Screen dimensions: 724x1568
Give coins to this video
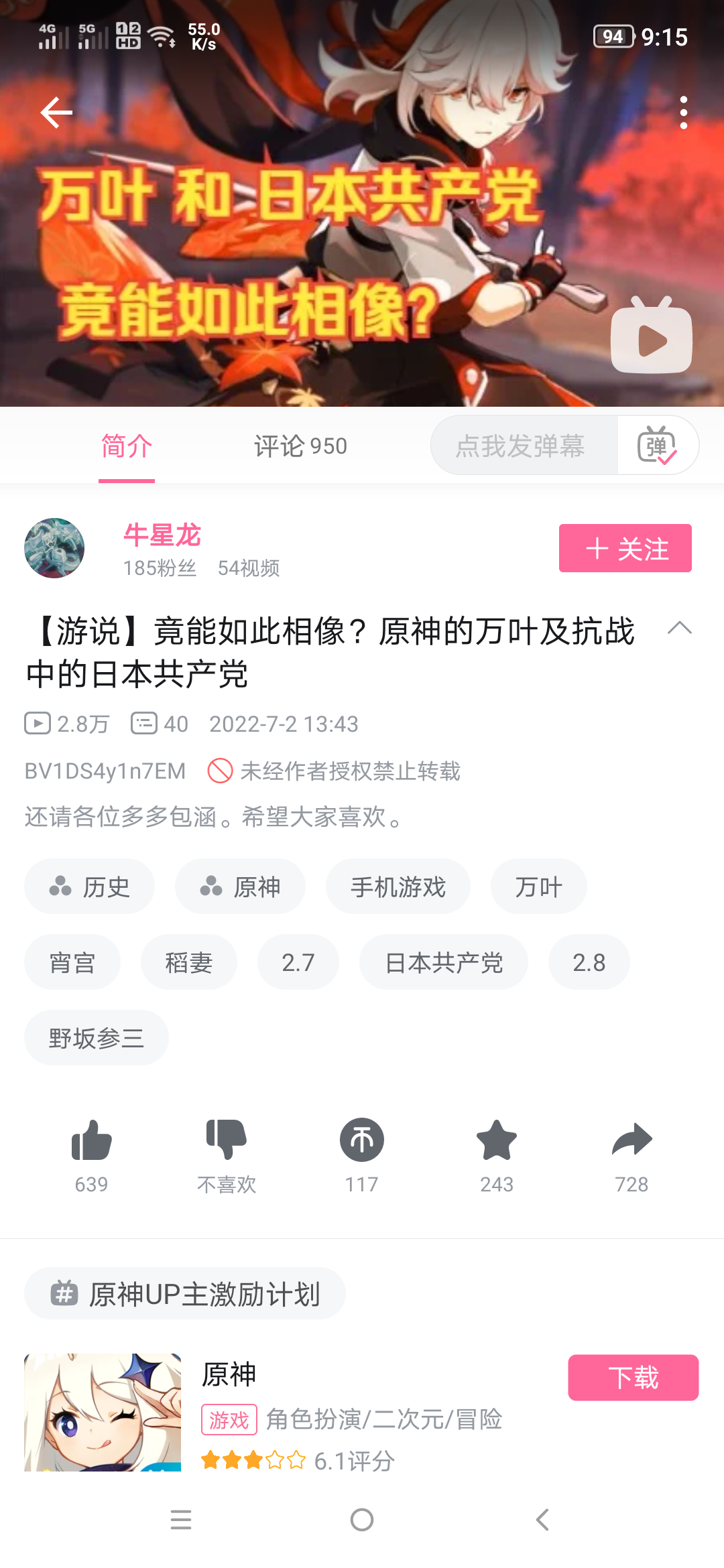361,1141
